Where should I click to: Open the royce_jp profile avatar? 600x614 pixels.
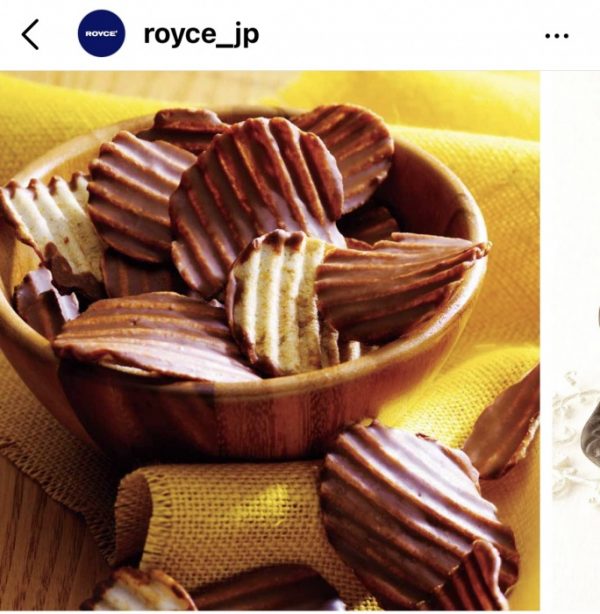[101, 34]
